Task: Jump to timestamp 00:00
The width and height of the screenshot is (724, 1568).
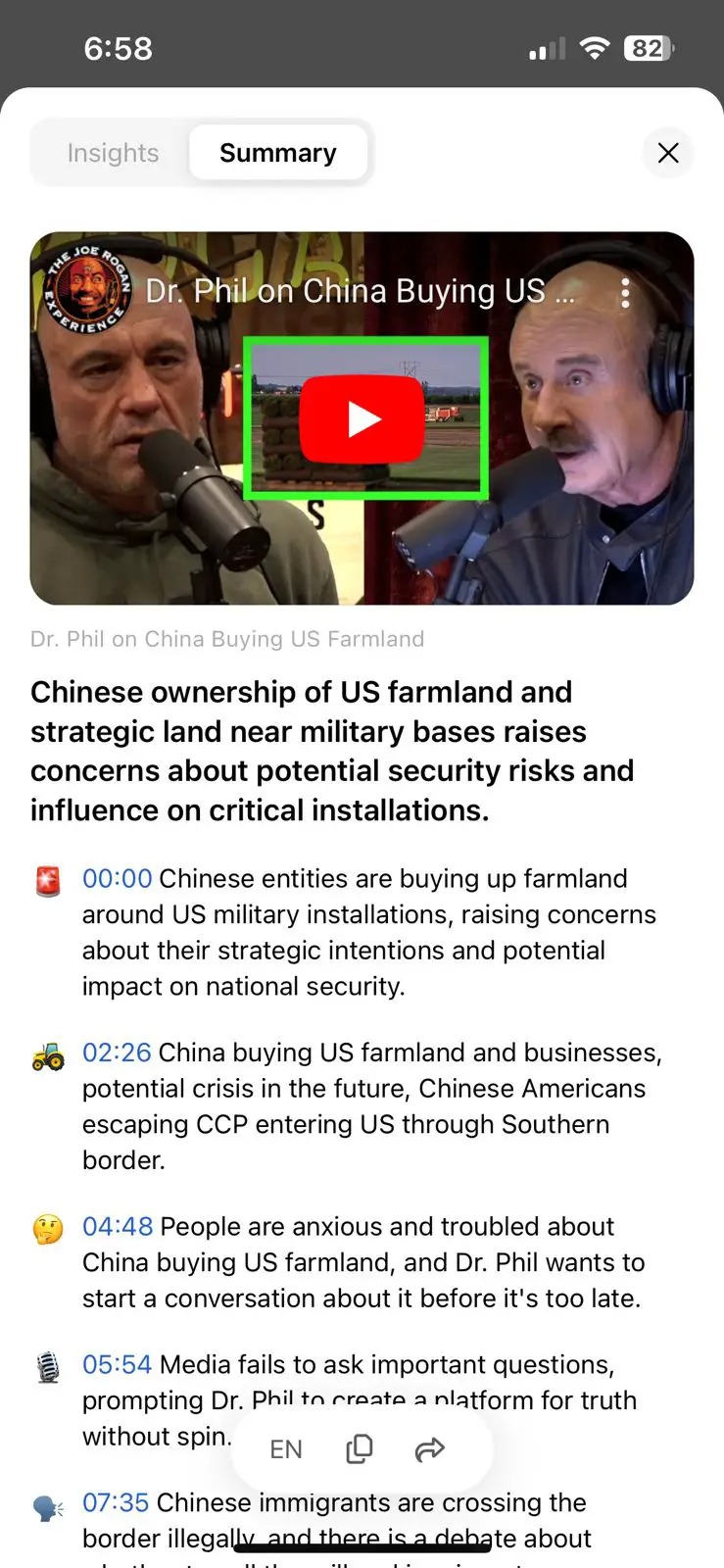Action: [117, 878]
